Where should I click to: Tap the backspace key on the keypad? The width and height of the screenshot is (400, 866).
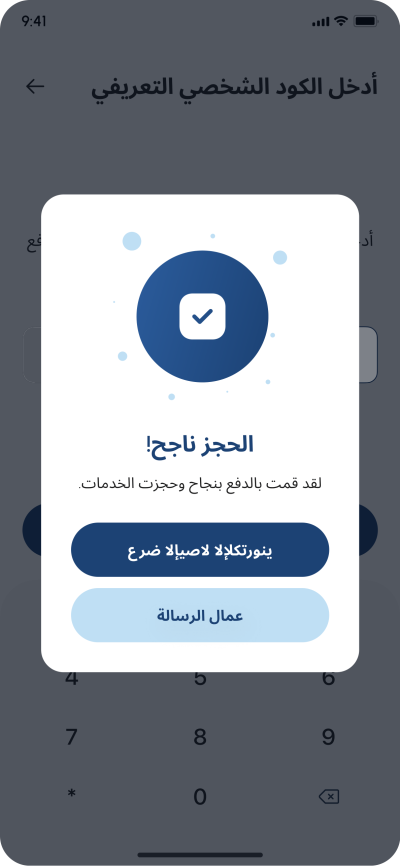click(329, 796)
